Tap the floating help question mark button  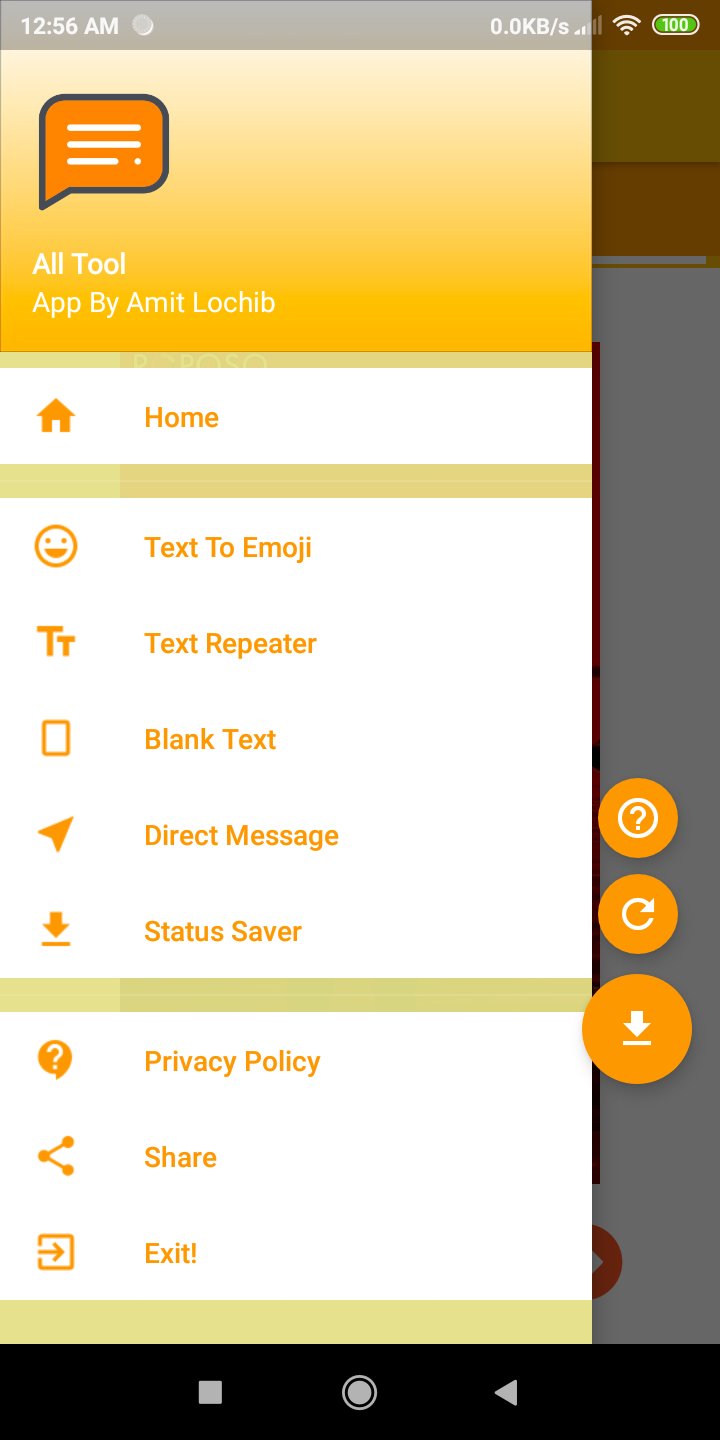[x=637, y=817]
